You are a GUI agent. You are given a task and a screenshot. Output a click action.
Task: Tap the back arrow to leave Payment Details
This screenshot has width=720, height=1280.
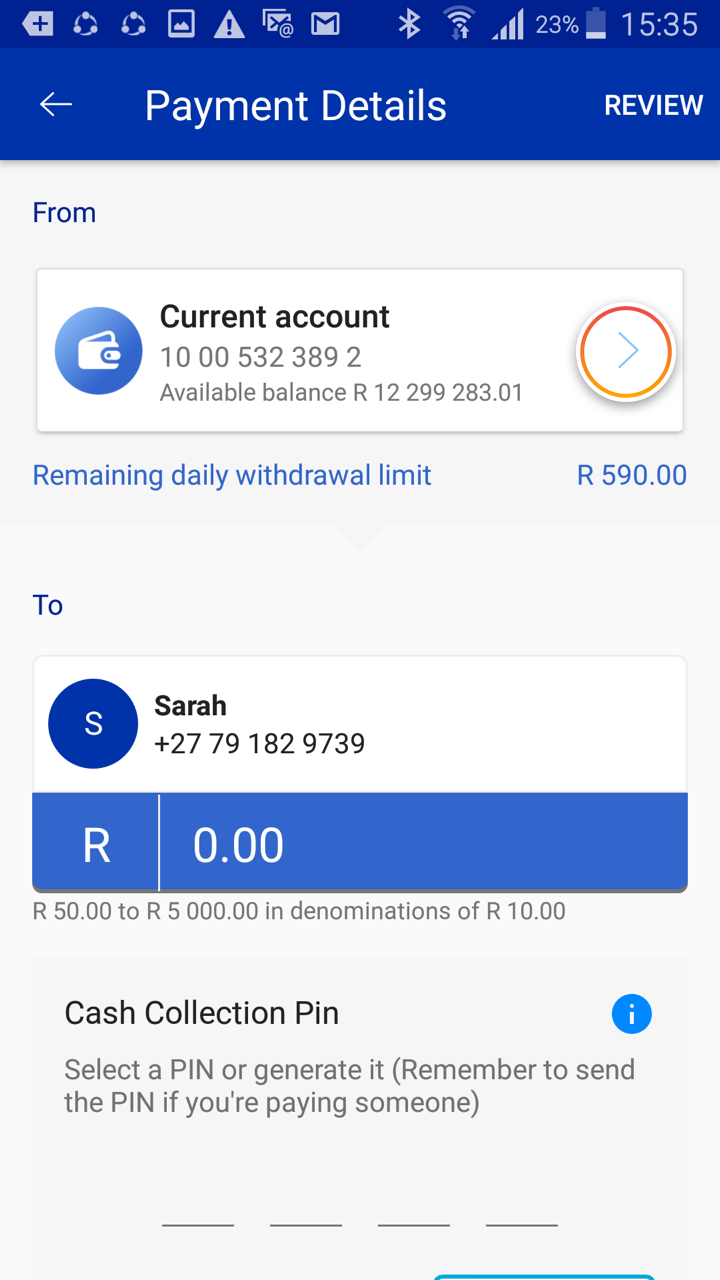tap(56, 103)
